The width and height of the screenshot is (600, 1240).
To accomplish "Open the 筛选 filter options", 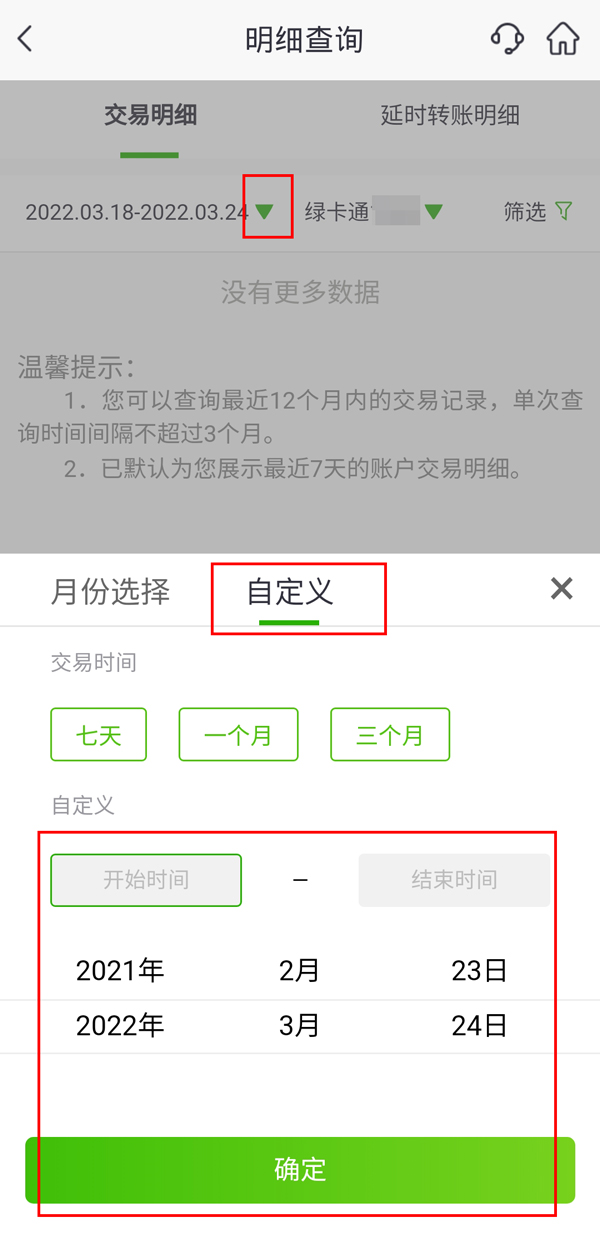I will click(538, 211).
